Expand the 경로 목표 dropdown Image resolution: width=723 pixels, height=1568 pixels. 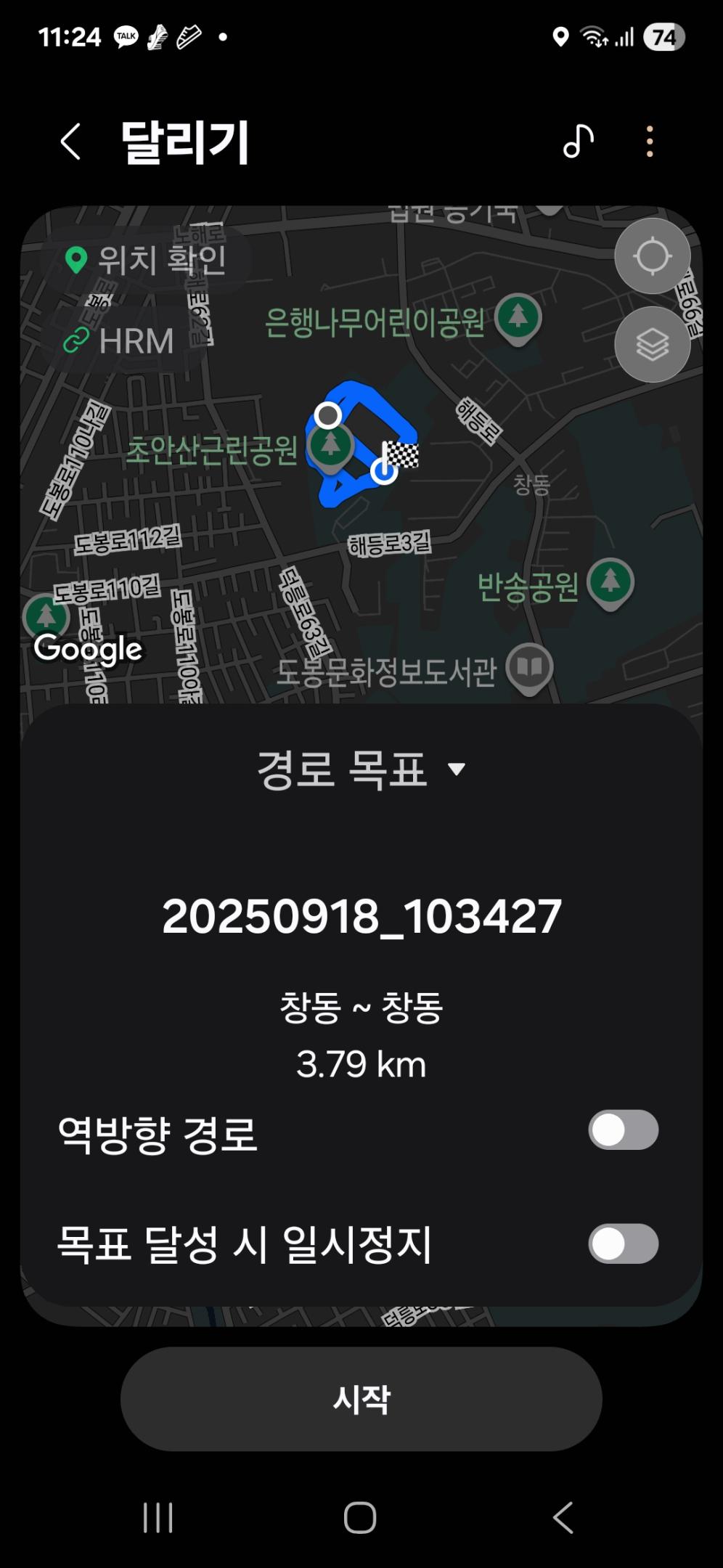[x=361, y=769]
